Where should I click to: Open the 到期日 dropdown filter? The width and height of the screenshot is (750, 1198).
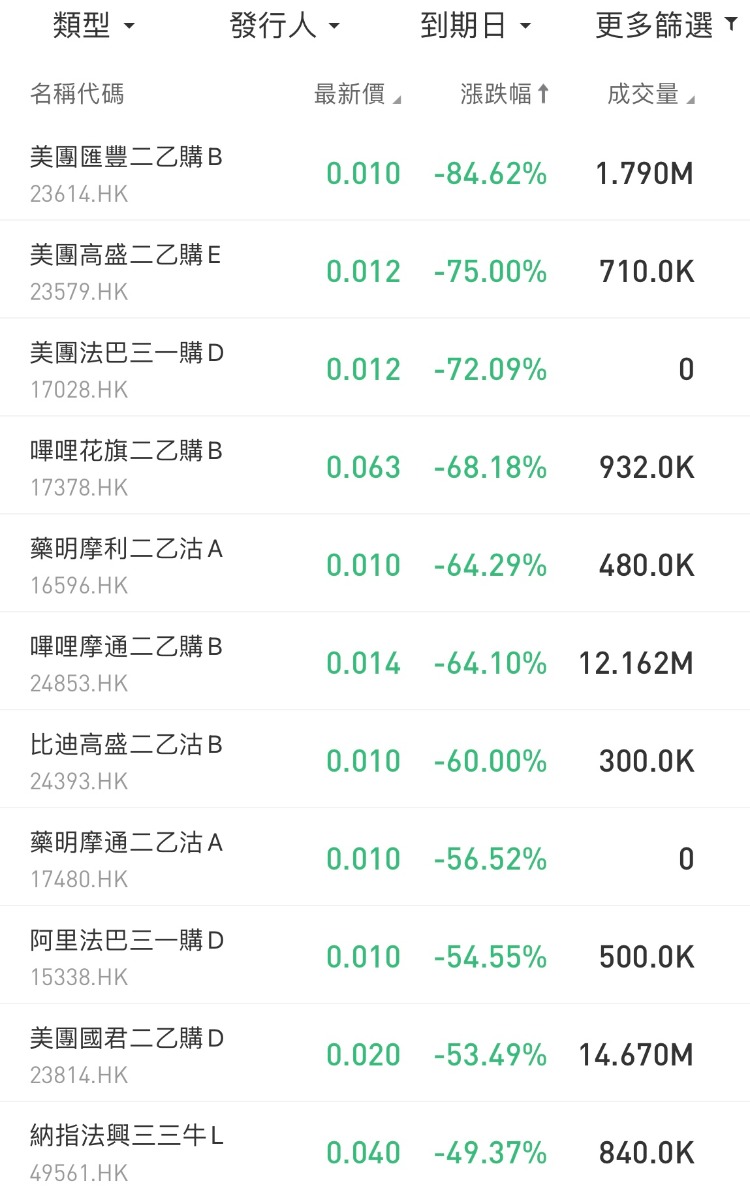(x=475, y=27)
